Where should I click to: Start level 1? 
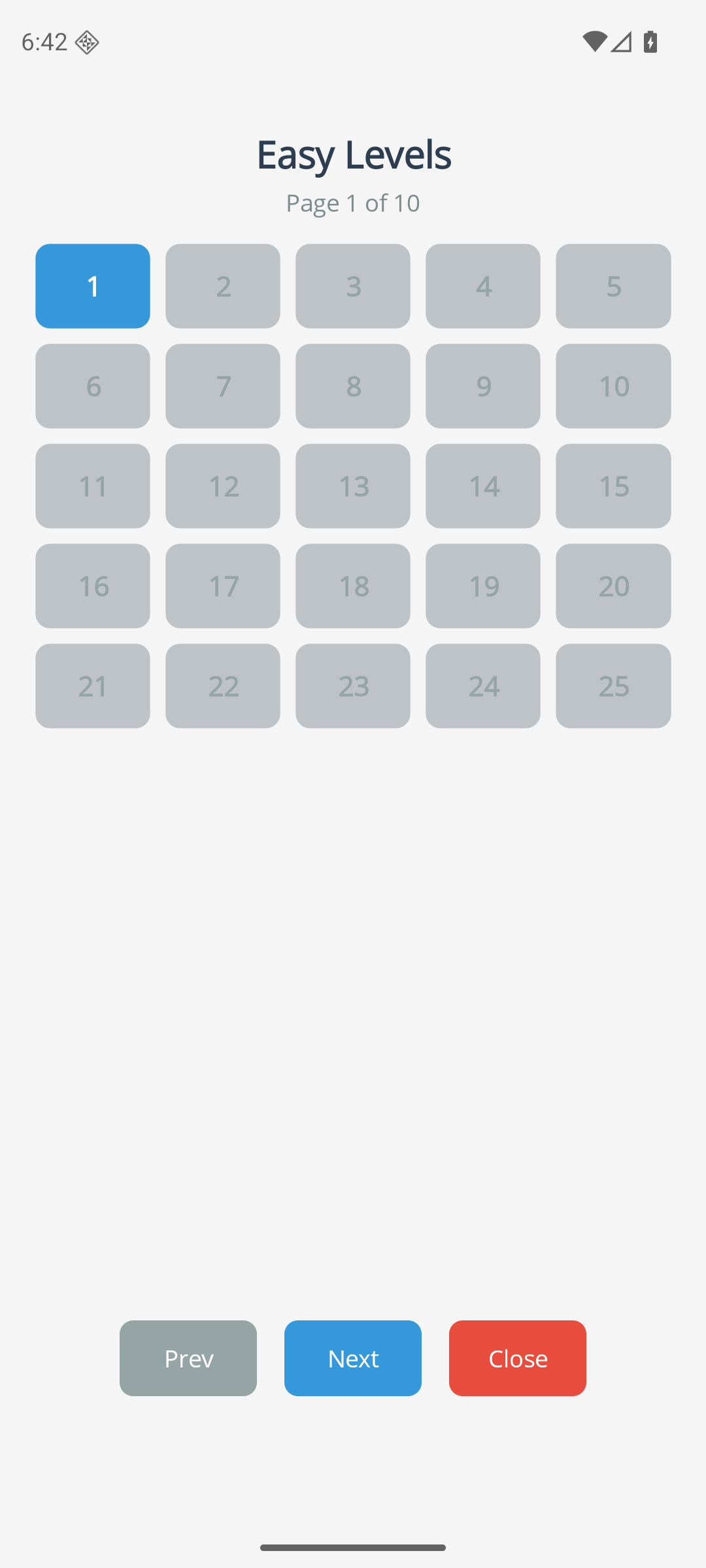pyautogui.click(x=93, y=286)
